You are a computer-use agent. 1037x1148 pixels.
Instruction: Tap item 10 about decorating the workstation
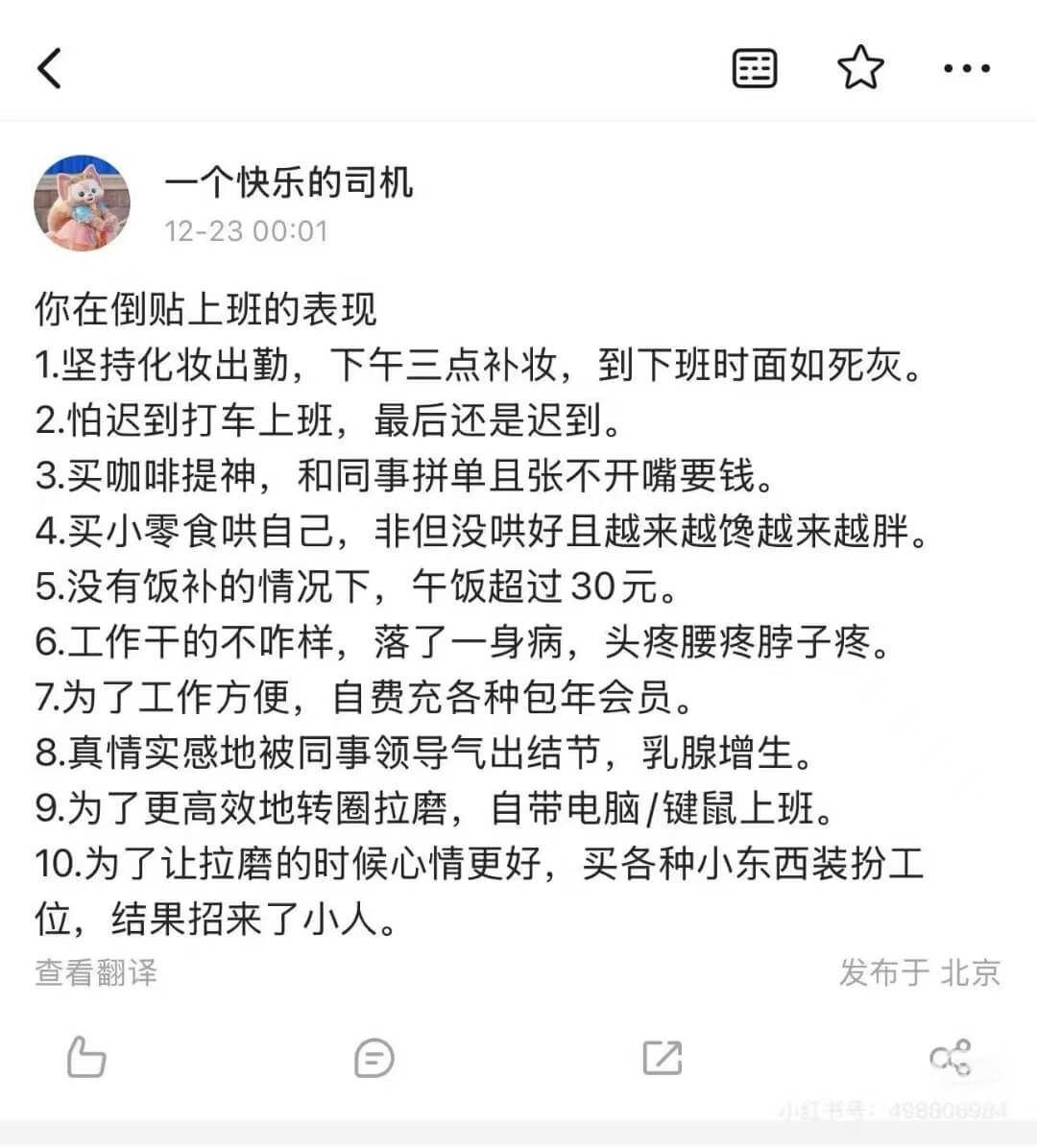480,866
